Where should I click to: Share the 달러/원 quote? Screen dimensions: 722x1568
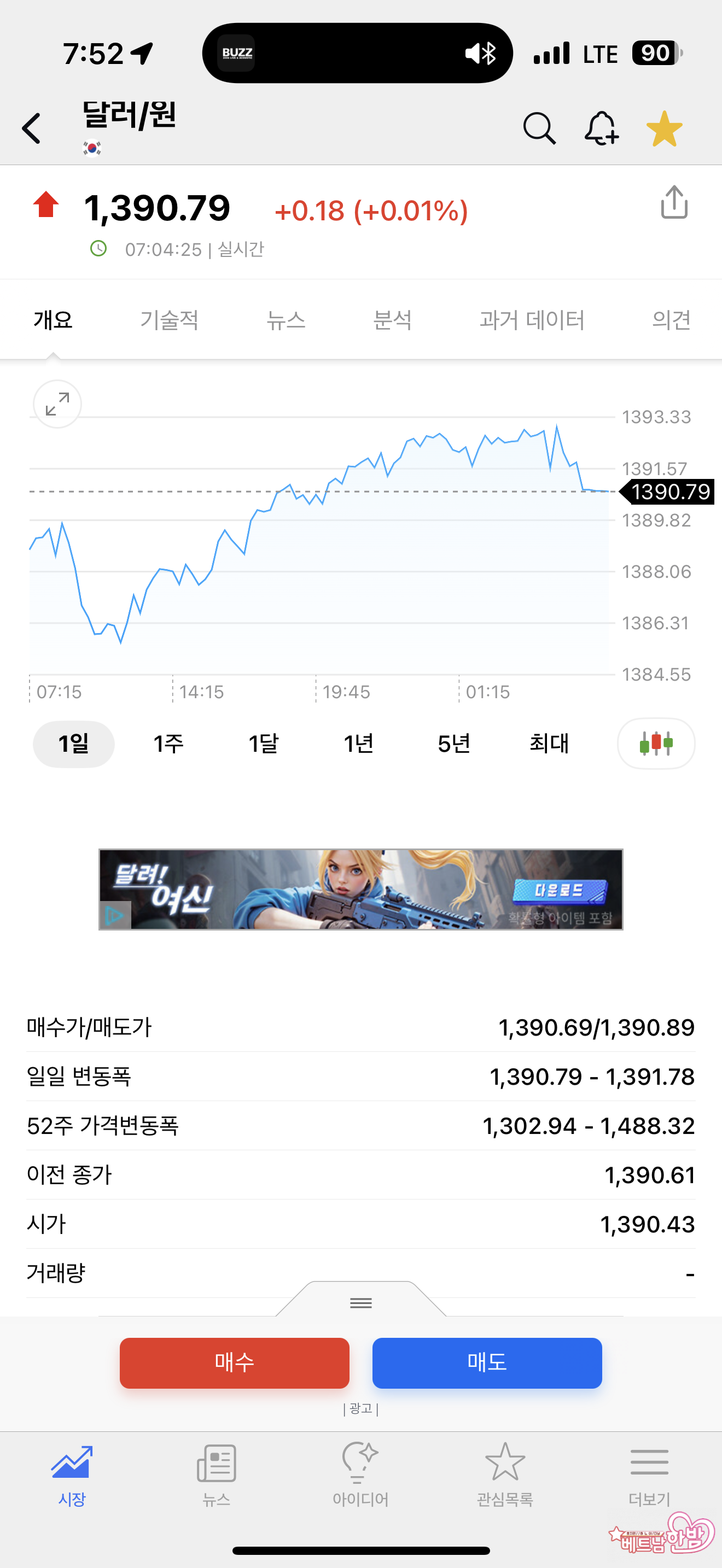[674, 203]
